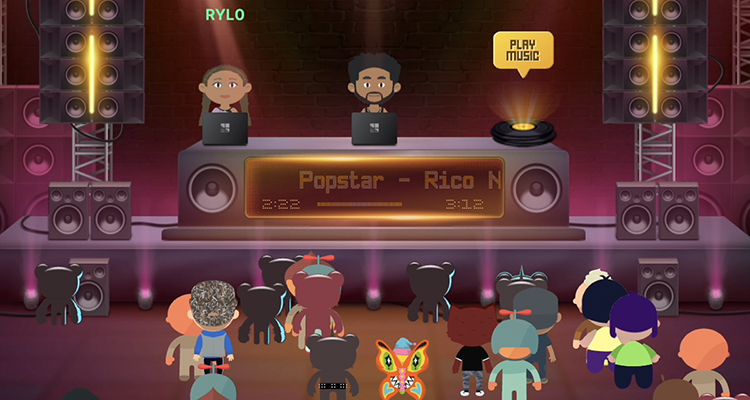This screenshot has width=750, height=400.
Task: Select the glowing vinyl turntable
Action: (x=523, y=130)
